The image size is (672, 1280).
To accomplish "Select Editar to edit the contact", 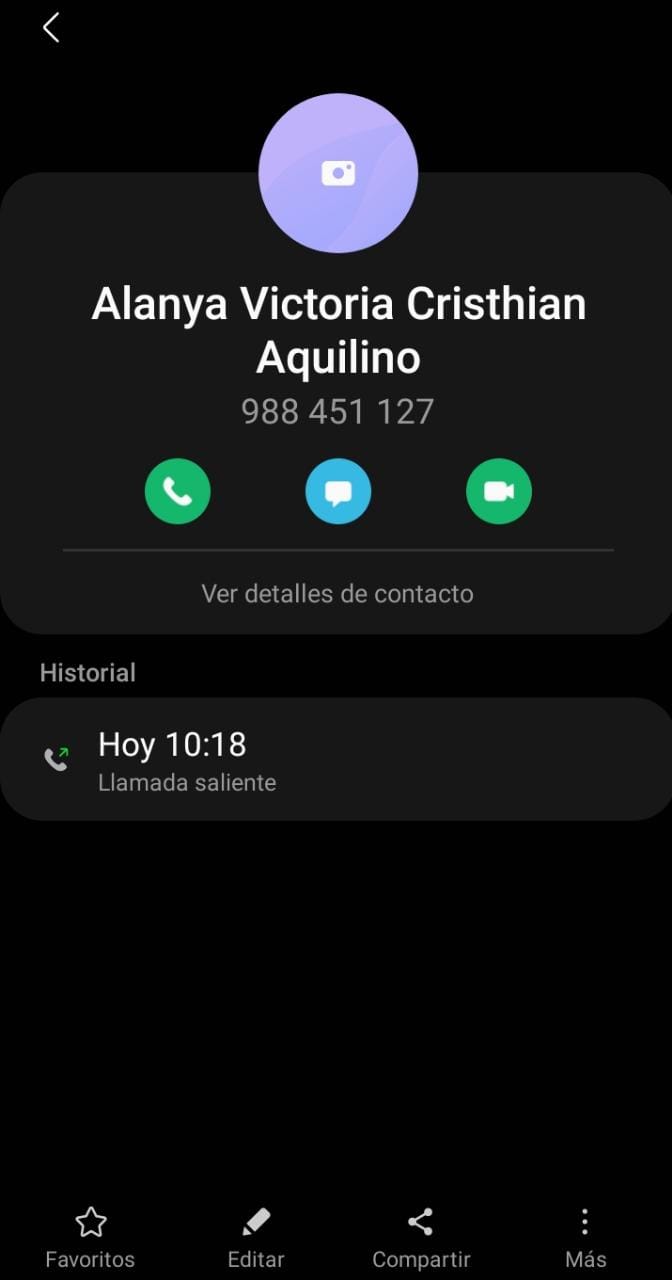I will click(256, 1238).
